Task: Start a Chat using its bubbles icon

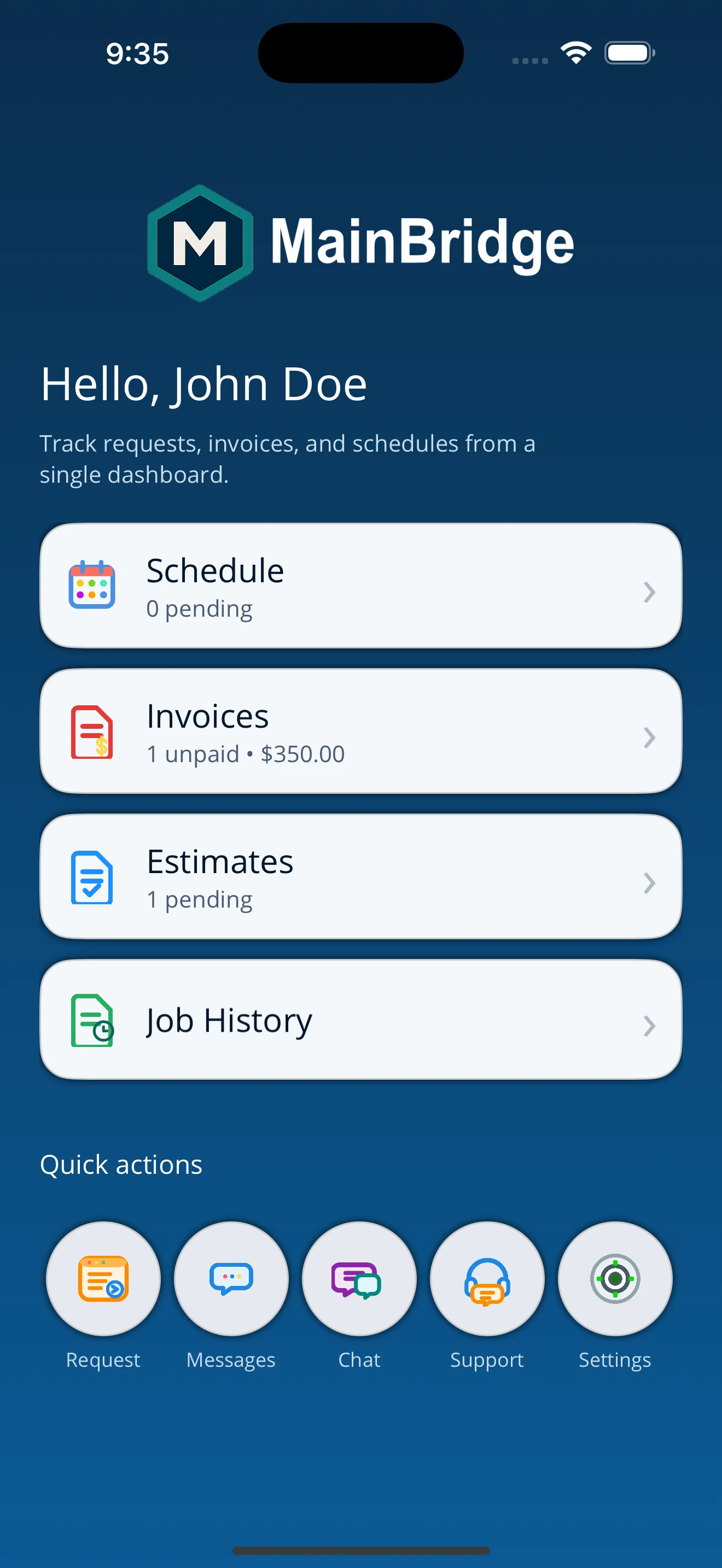Action: 359,1279
